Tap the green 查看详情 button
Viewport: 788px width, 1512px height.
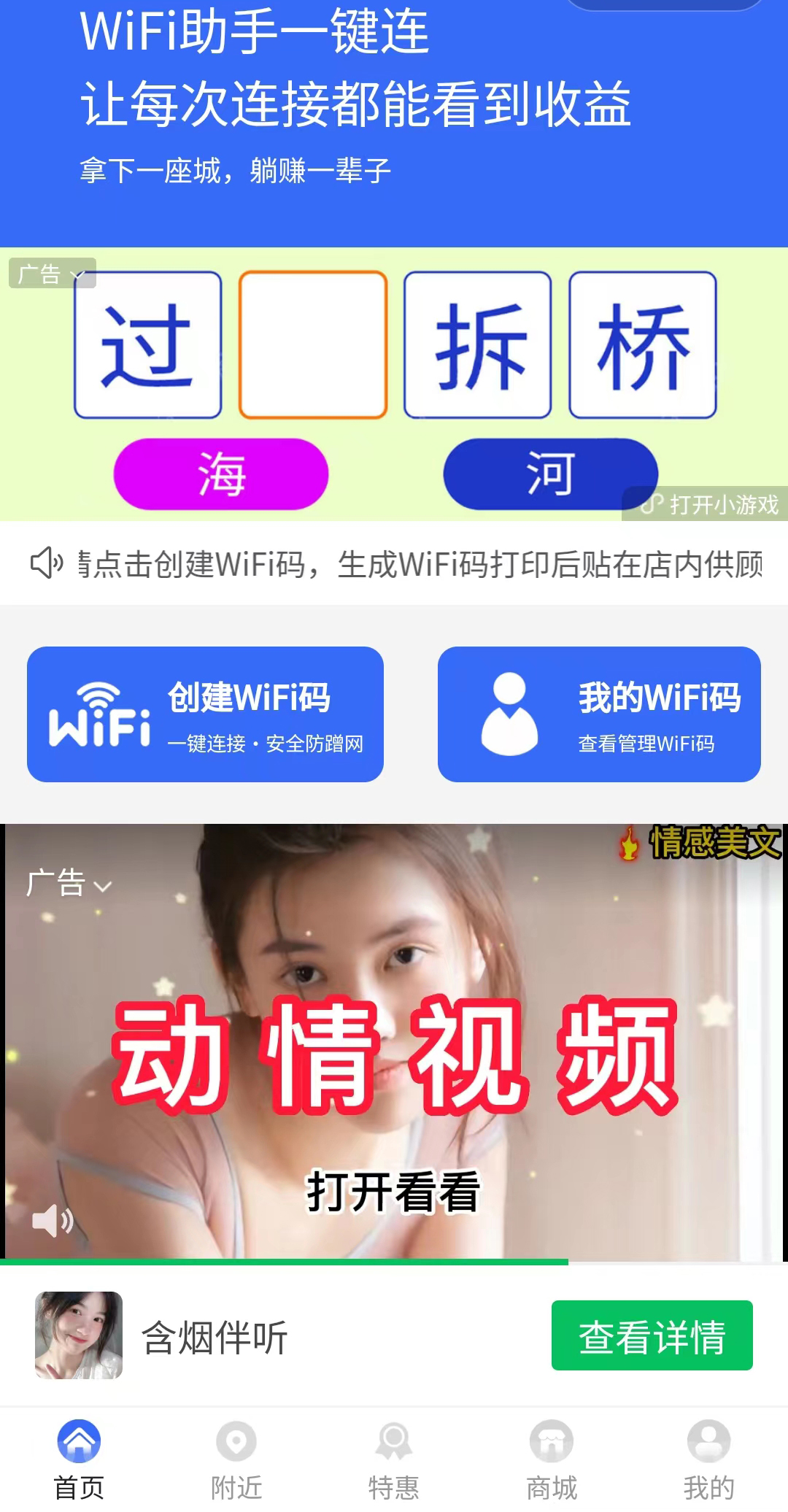[652, 1335]
